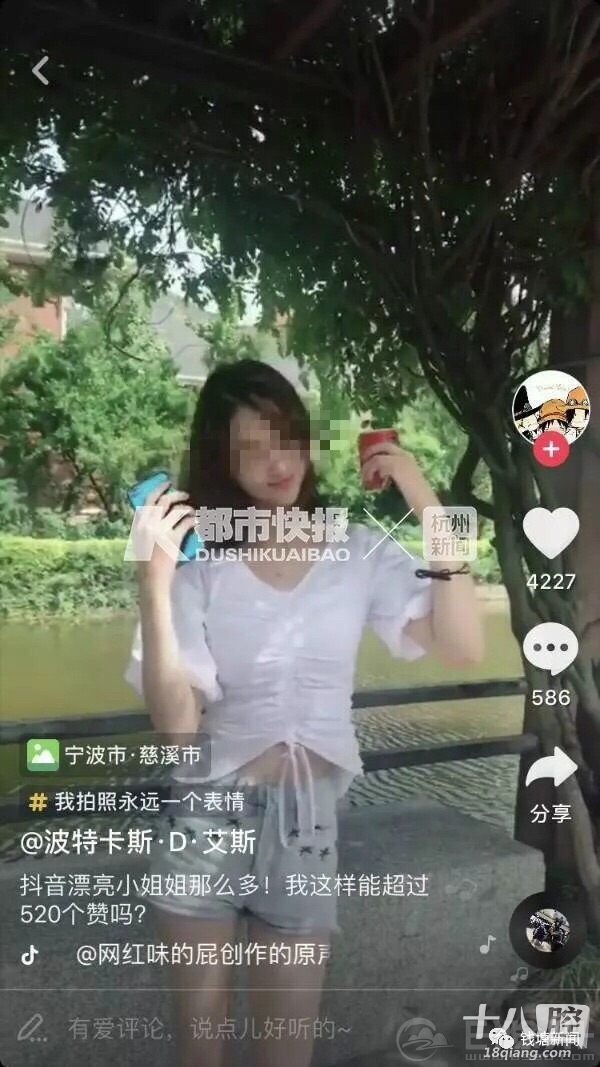Open the profile of @波特卡斯·D·艾斯

138,843
